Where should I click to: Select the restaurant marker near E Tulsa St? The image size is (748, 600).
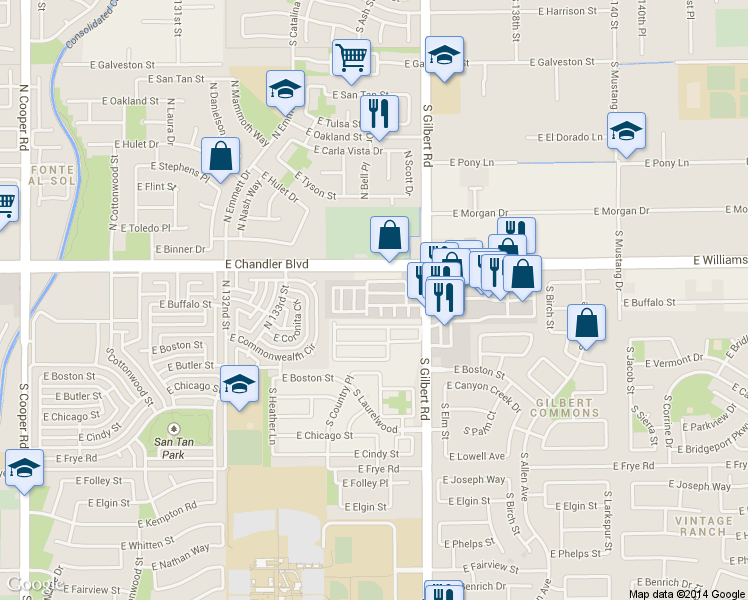click(x=379, y=115)
